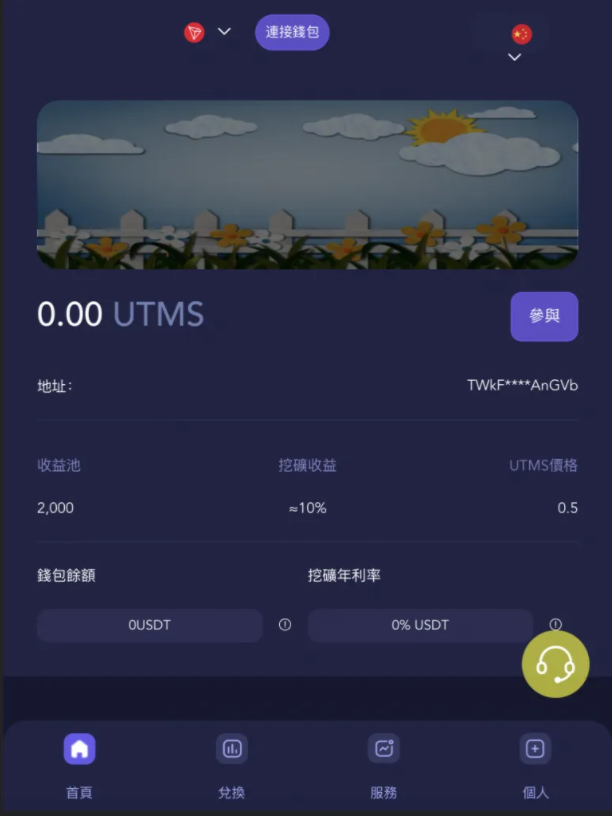The width and height of the screenshot is (615, 816).
Task: Open the customer support headset button
Action: tap(556, 664)
